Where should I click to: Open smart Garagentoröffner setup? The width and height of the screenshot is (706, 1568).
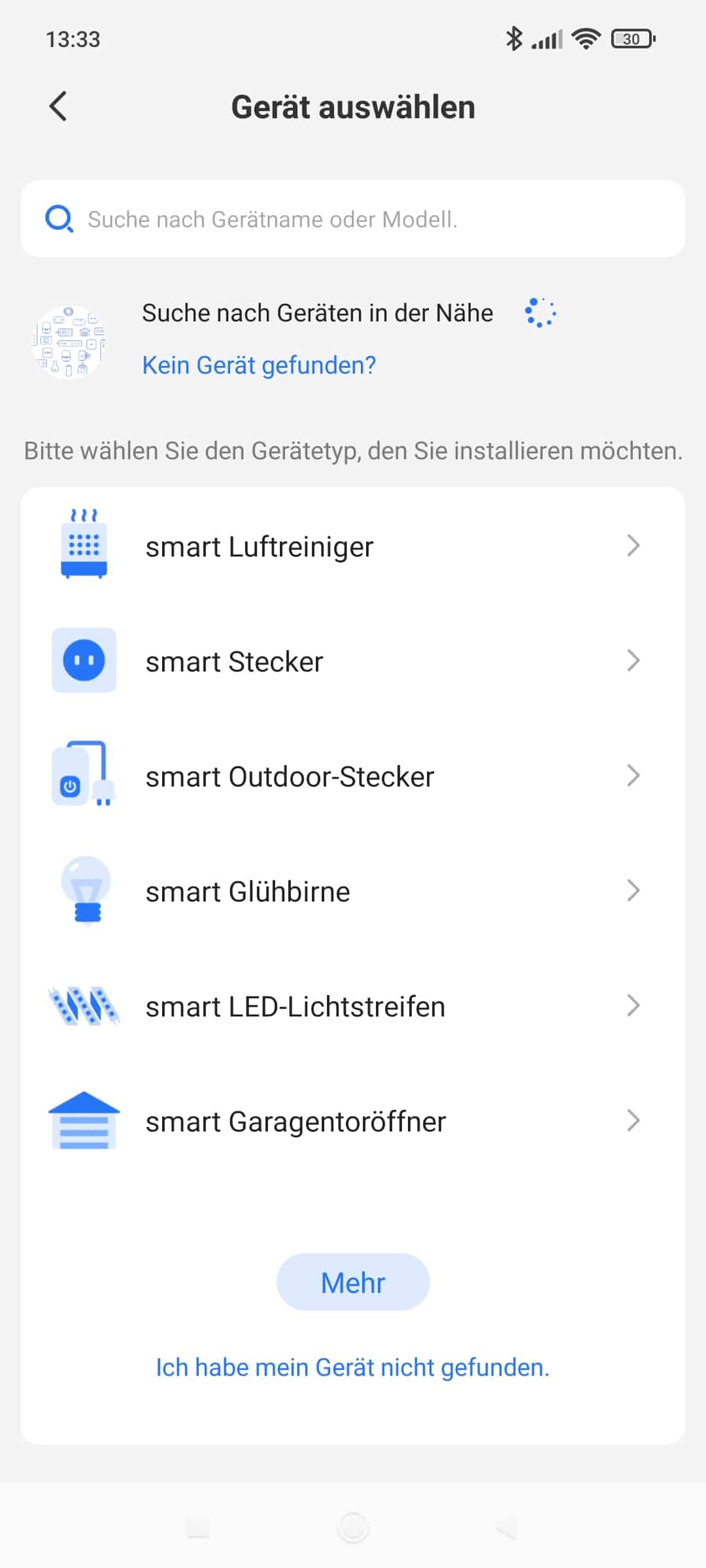click(353, 1121)
